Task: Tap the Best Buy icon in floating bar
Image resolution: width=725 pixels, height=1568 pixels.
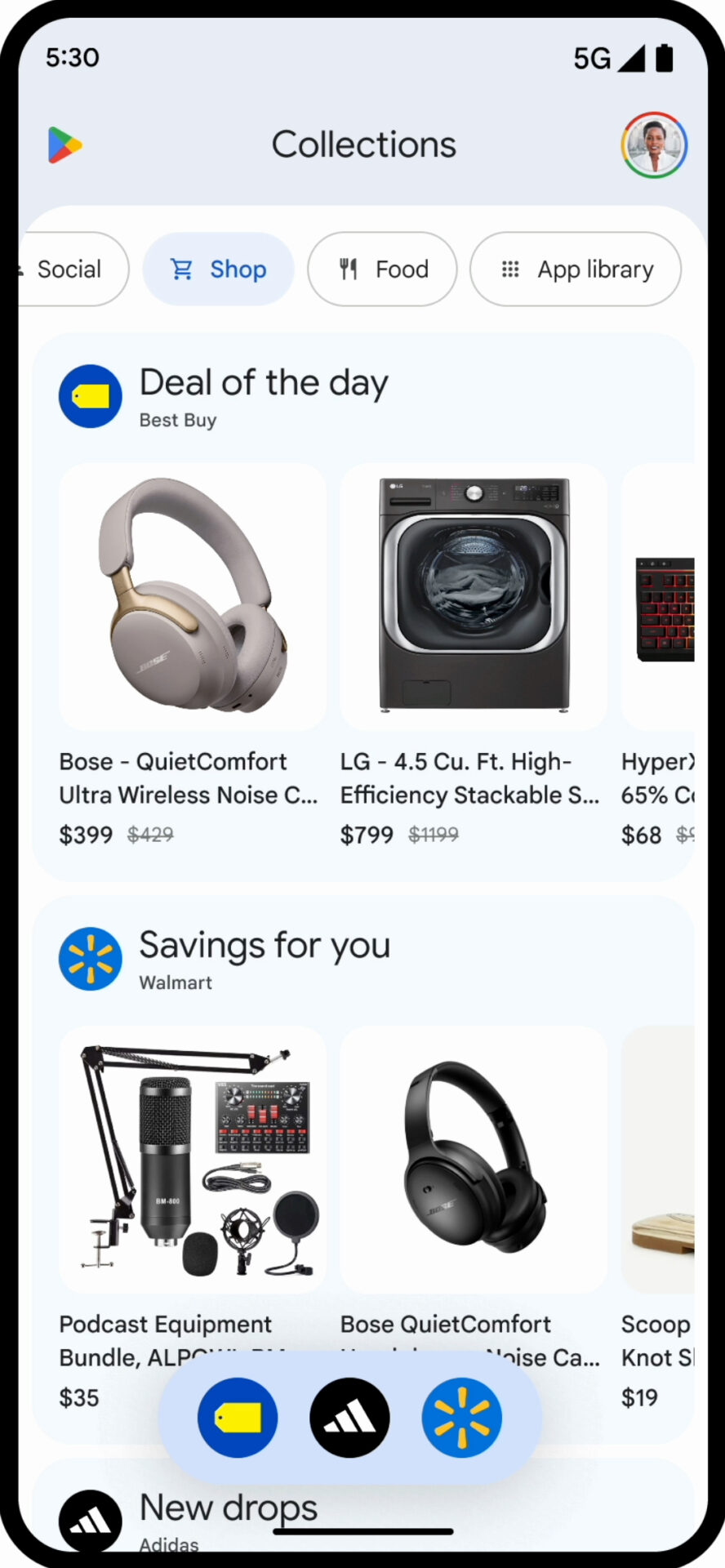Action: click(238, 1418)
